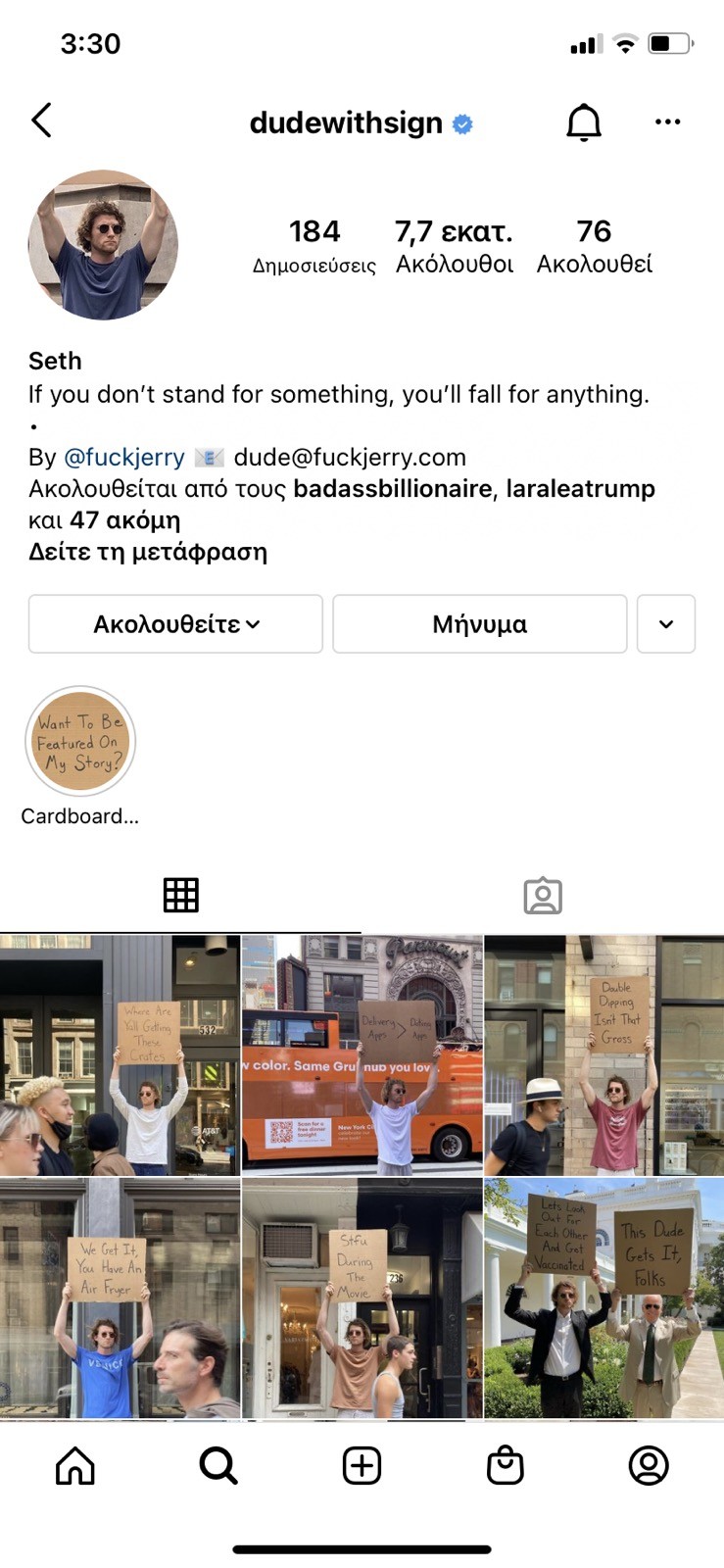This screenshot has height=1568, width=724.
Task: Open the @fuckjerry profile link
Action: [123, 457]
